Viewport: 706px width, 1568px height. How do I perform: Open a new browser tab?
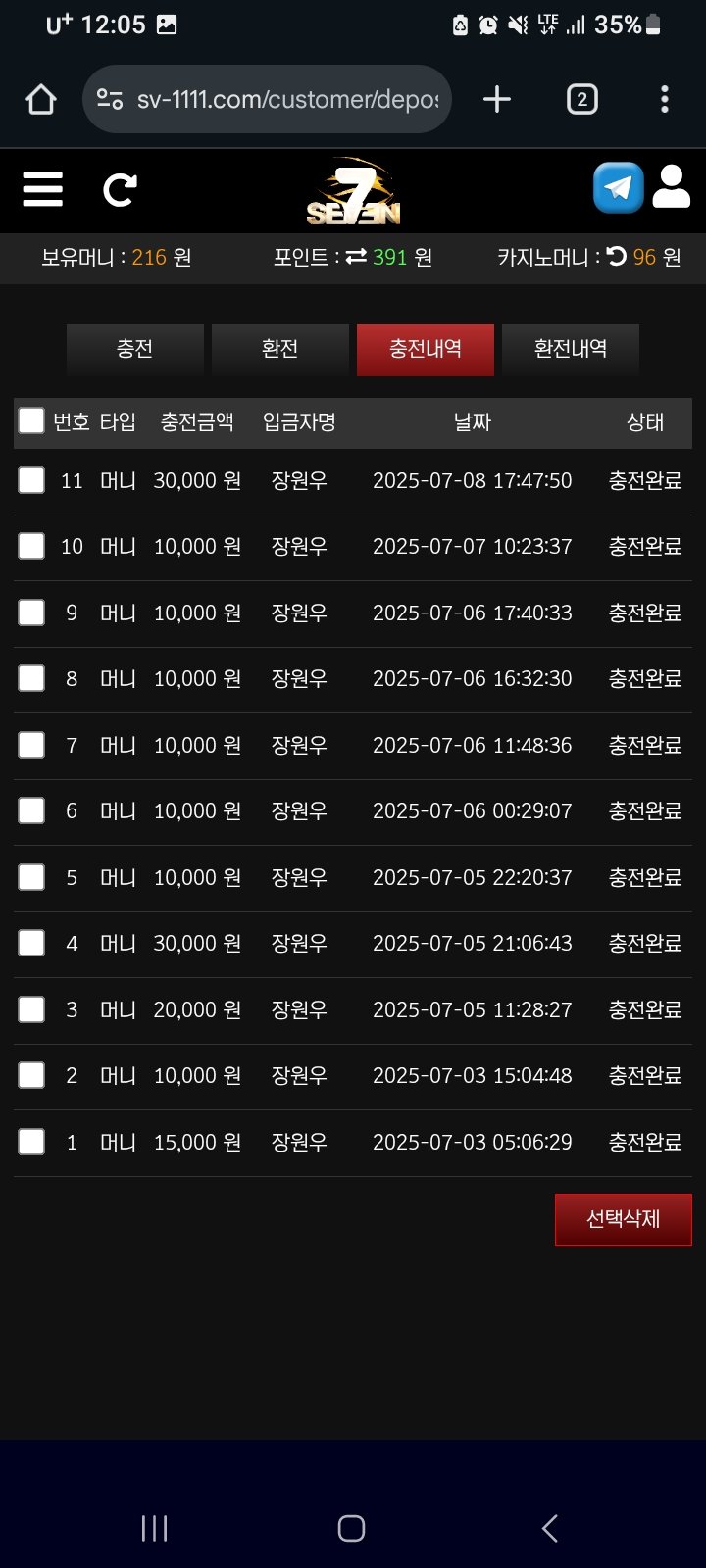click(x=497, y=99)
